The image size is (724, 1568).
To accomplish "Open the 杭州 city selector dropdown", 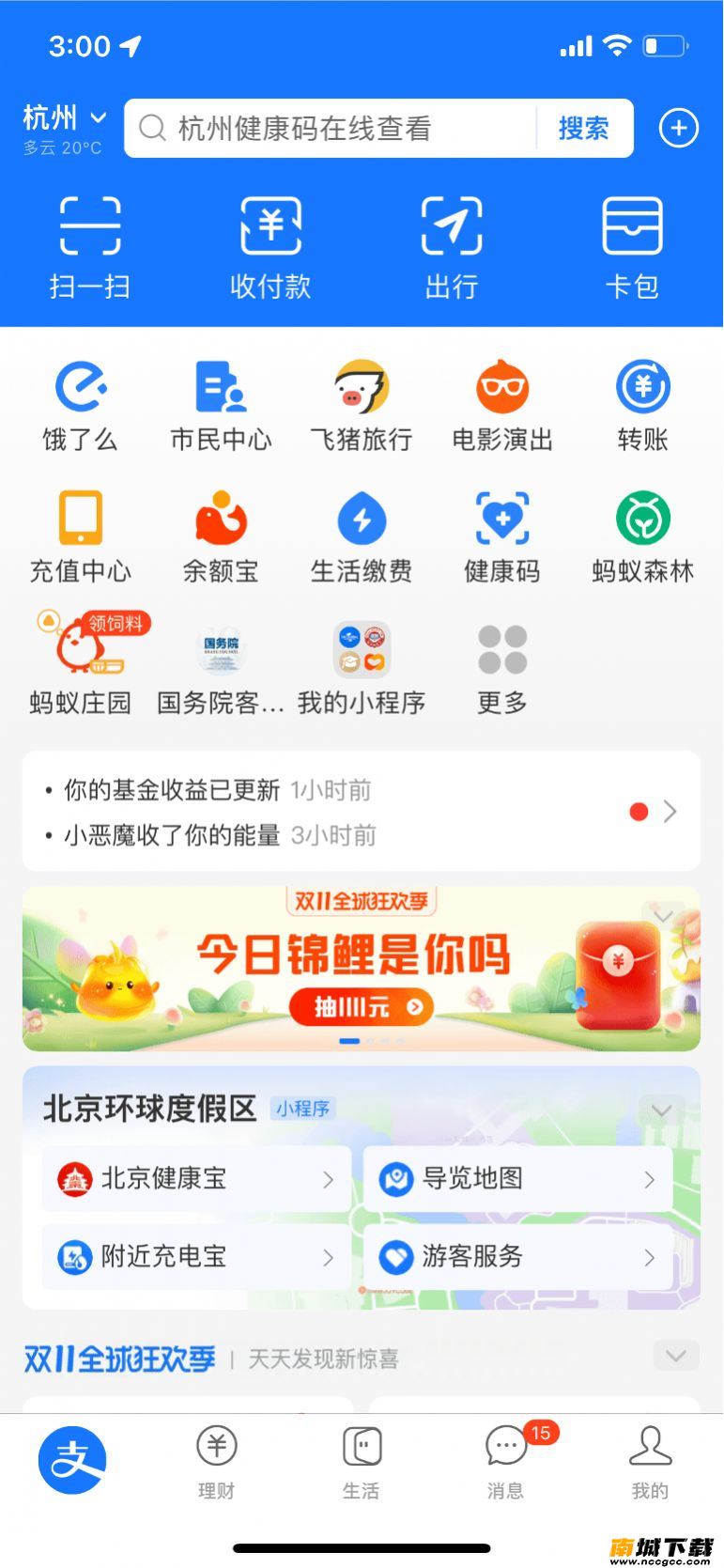I will coord(64,119).
